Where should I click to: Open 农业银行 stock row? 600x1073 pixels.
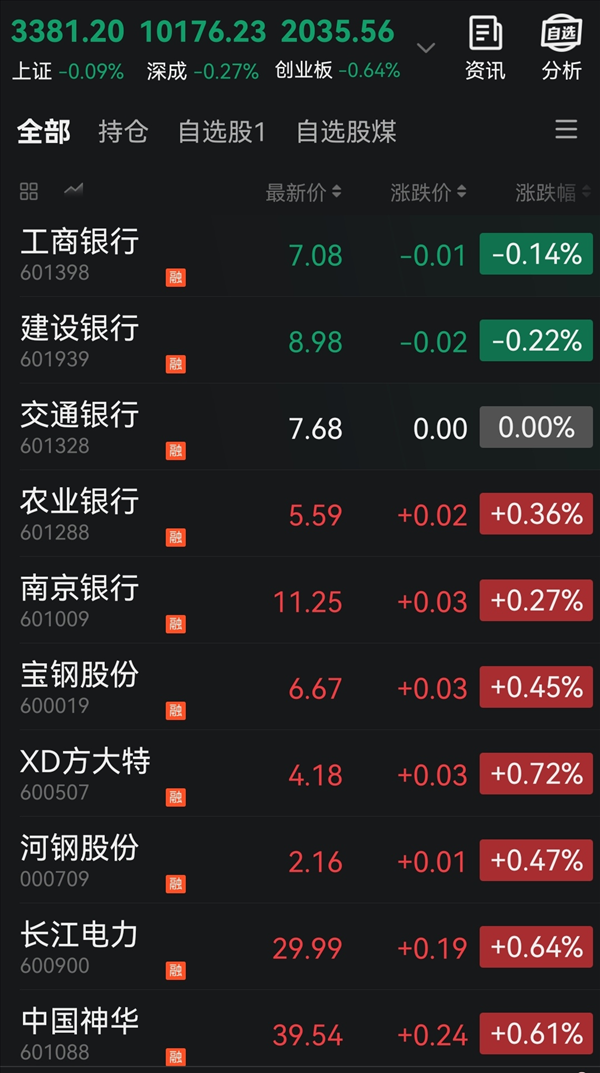[300, 515]
